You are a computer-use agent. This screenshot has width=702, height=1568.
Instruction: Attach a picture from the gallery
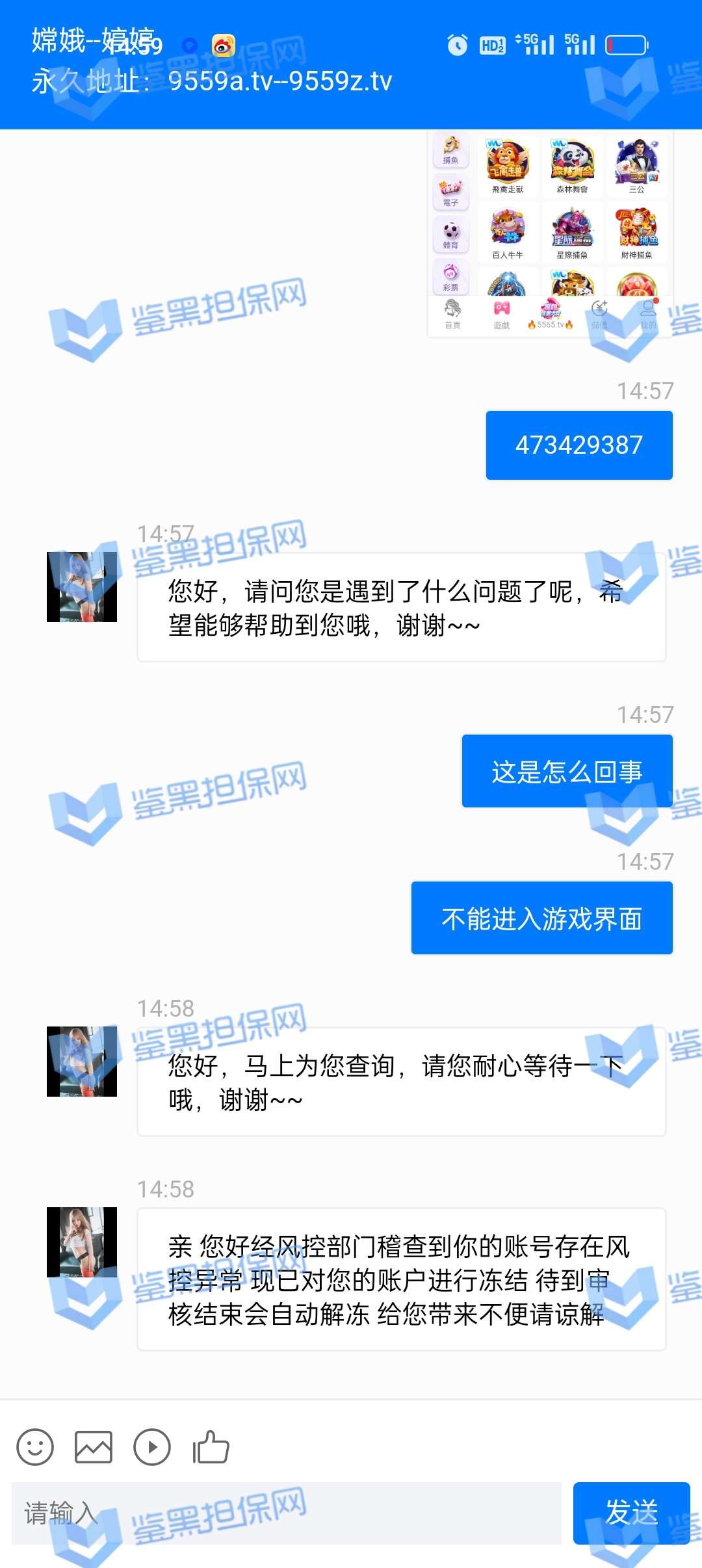[x=94, y=1447]
